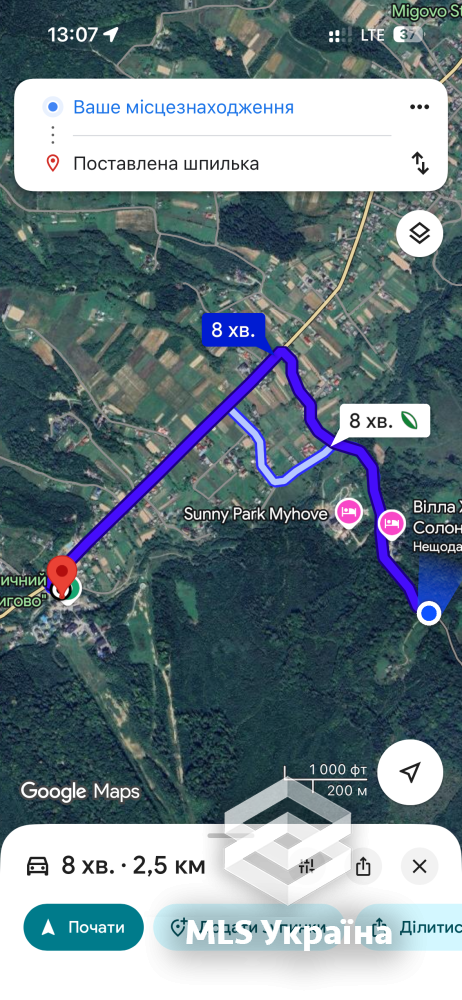Close the directions panel
This screenshot has height=1000, width=462.
(x=419, y=866)
